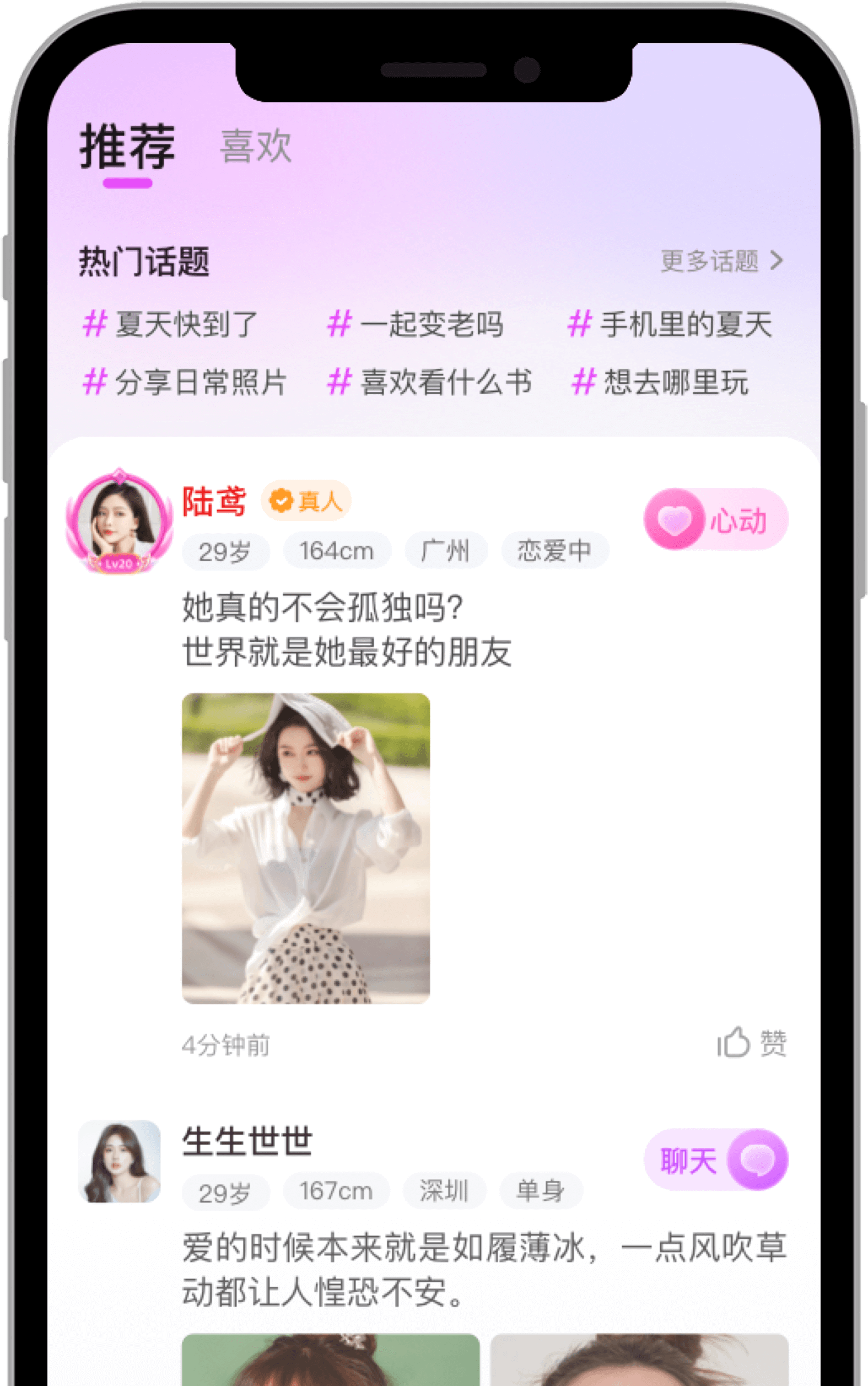Viewport: 868px width, 1386px height.
Task: Start a chat with 生生世世 via 聊天
Action: [x=715, y=1161]
